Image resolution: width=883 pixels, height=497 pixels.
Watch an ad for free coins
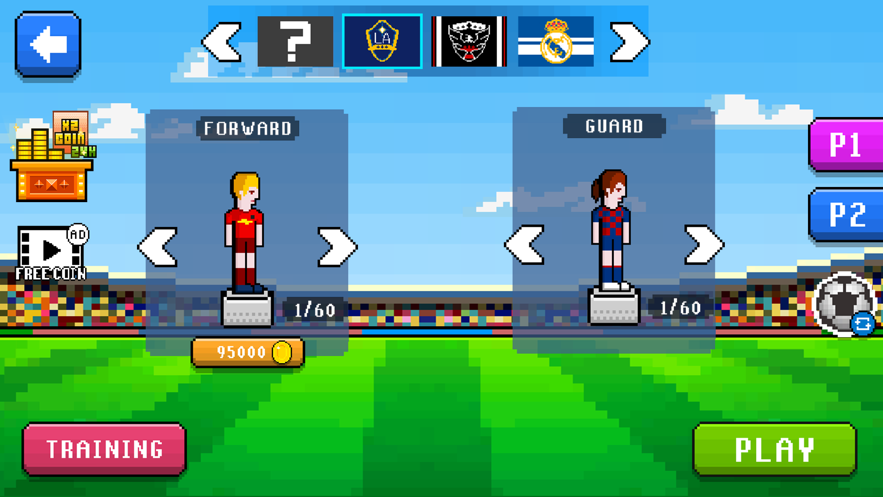(51, 254)
